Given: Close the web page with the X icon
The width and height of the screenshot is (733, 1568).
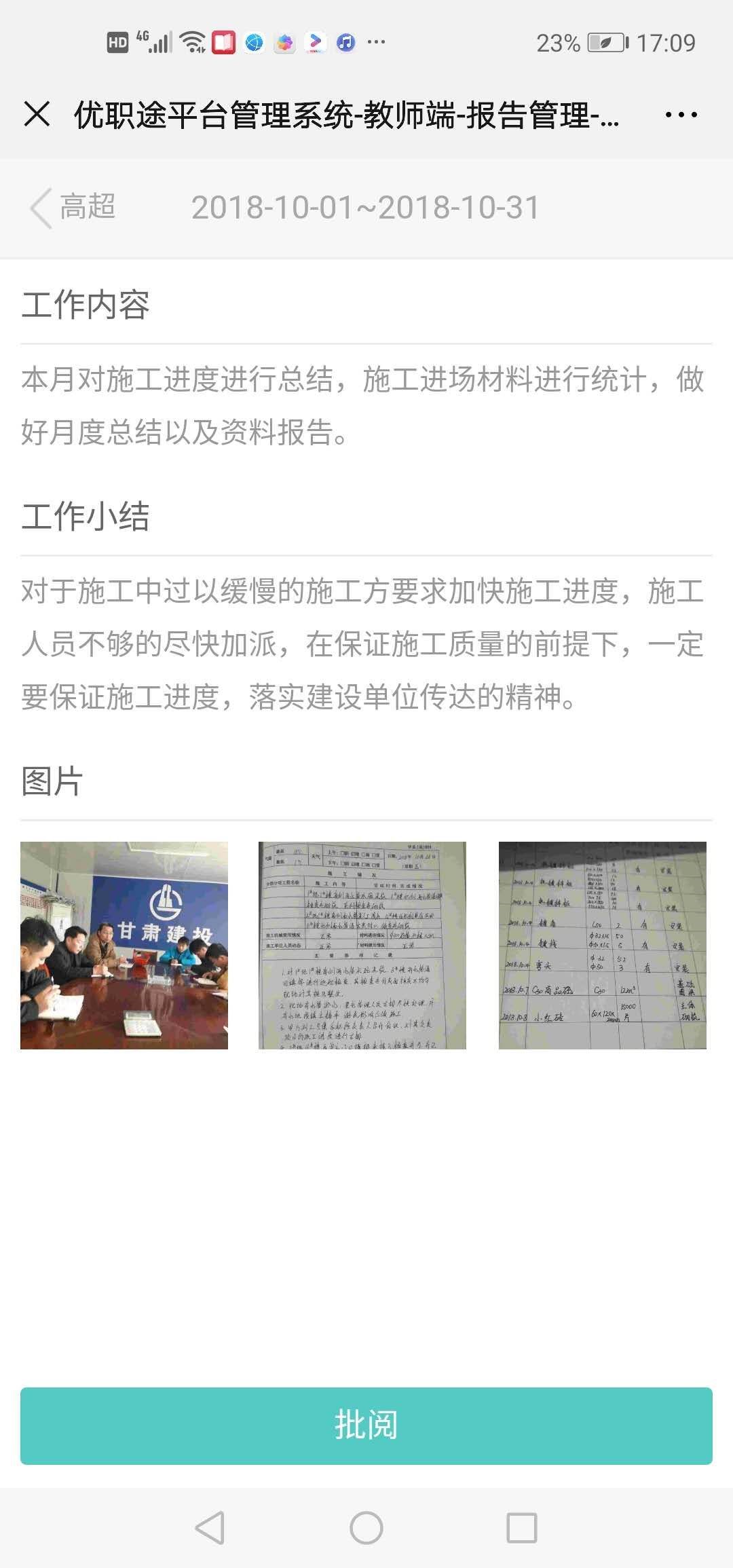Looking at the screenshot, I should click(37, 114).
